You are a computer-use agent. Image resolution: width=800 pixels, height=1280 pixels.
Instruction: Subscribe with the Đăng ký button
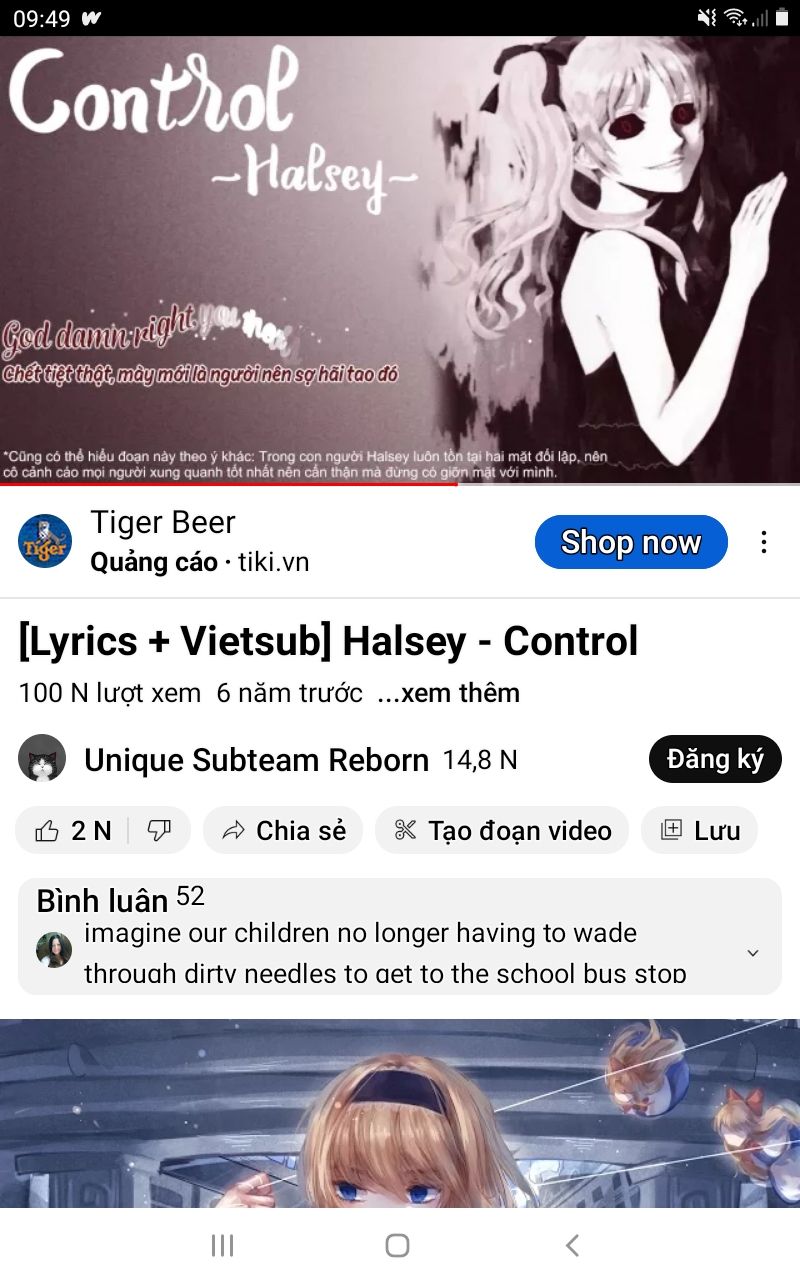point(715,760)
